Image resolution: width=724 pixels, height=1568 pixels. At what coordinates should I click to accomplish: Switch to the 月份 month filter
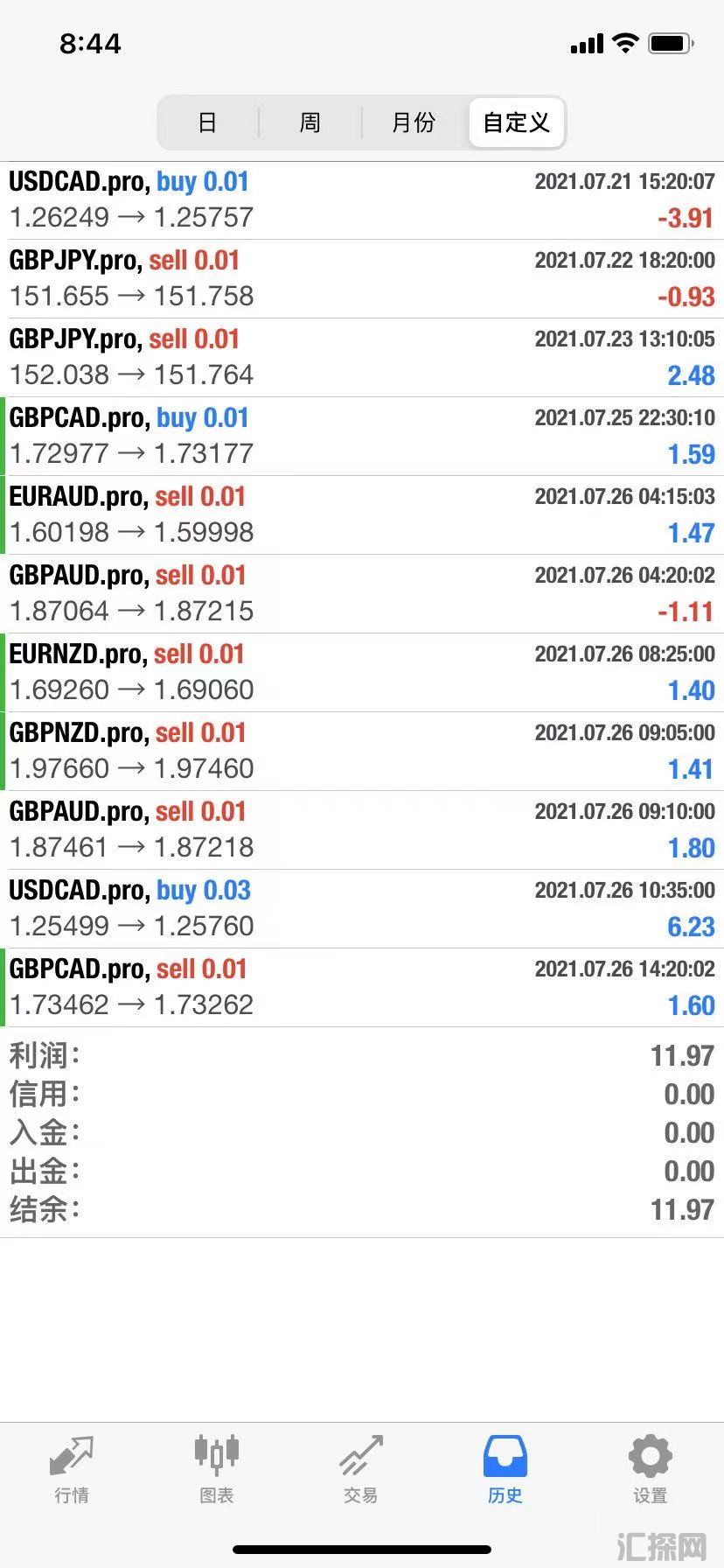(414, 122)
